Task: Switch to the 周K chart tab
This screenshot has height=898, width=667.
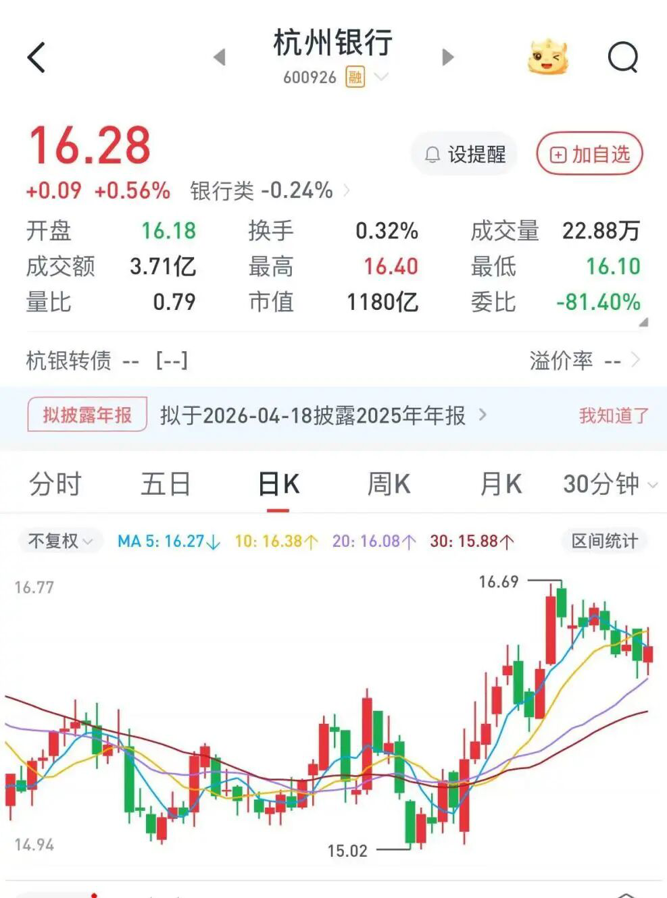Action: click(x=389, y=485)
